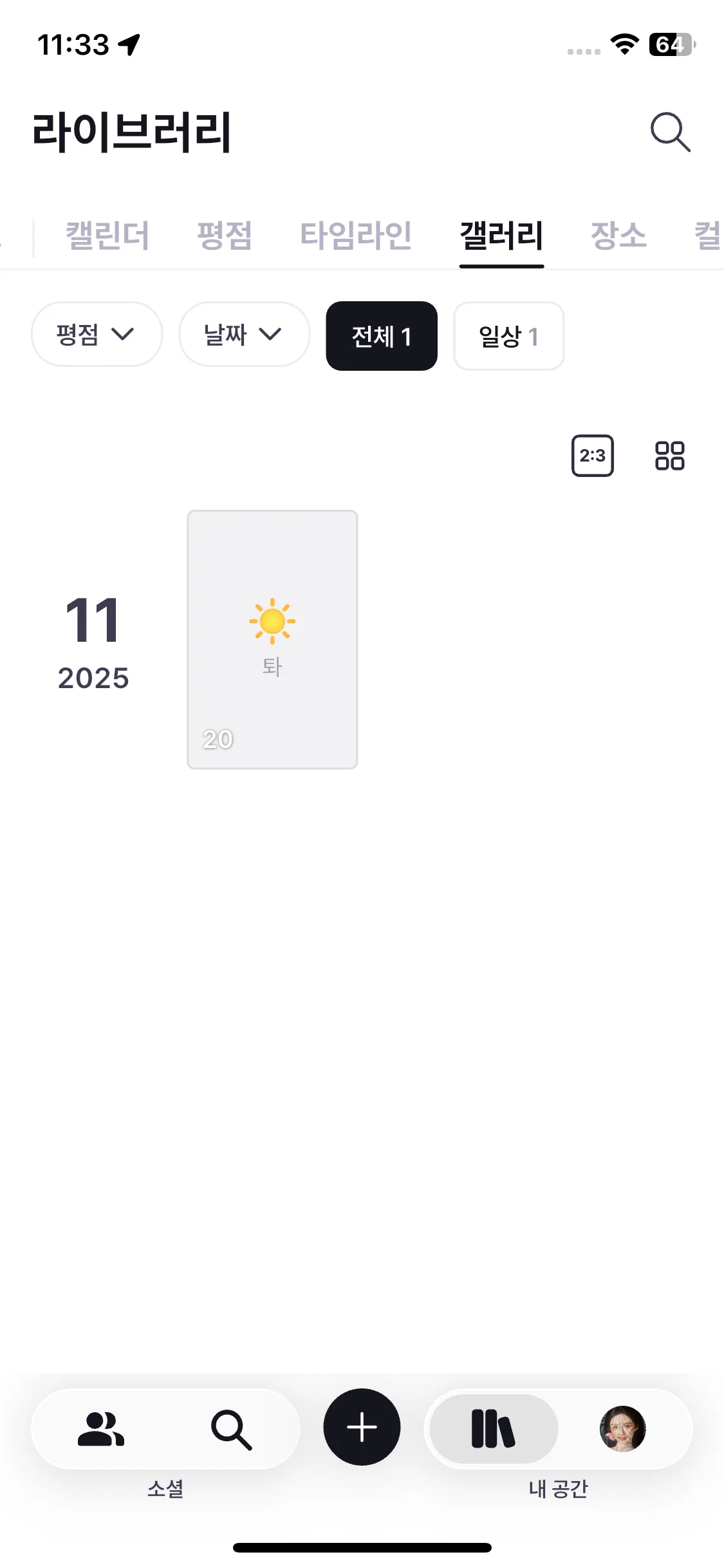Expand the 날짜 filter dropdown

(x=244, y=335)
